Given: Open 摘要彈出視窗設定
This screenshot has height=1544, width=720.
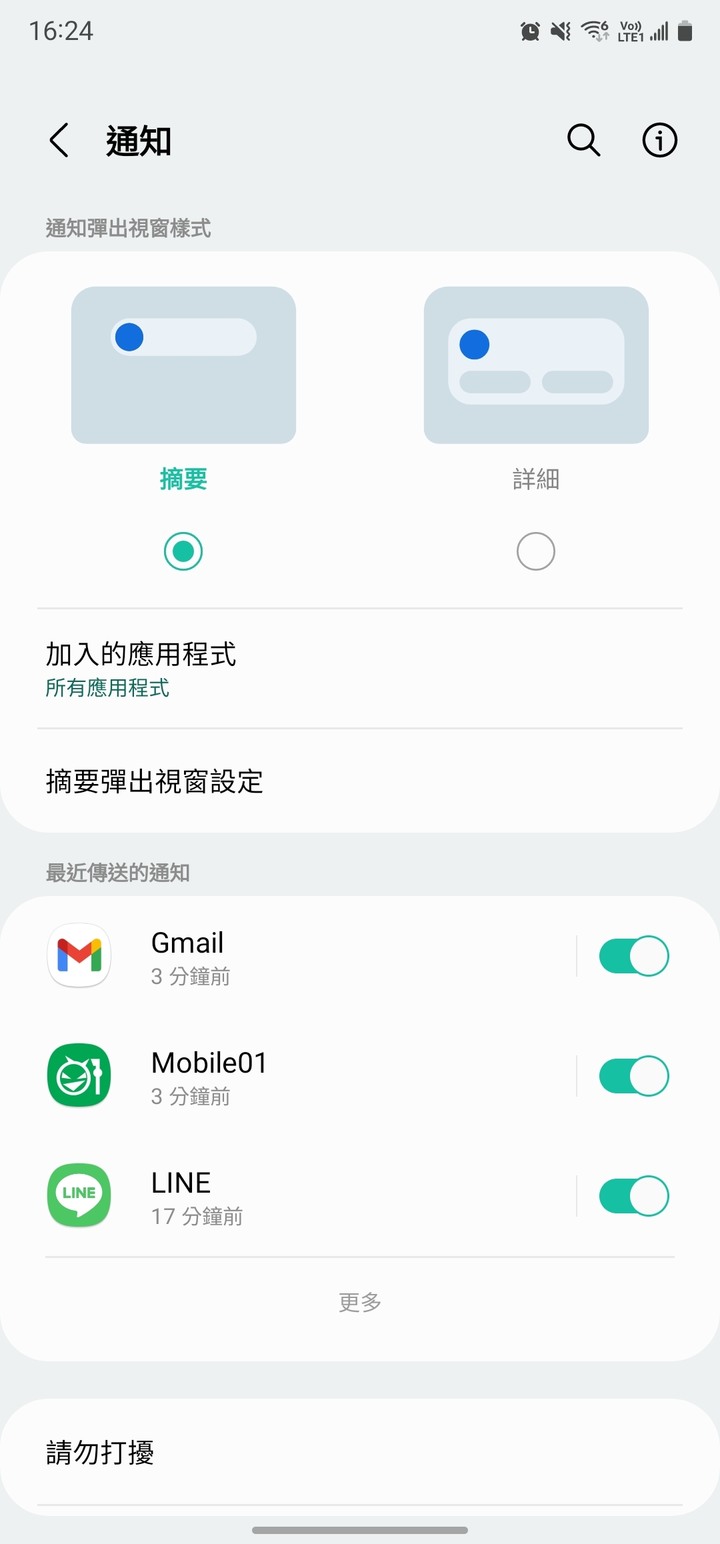Looking at the screenshot, I should pyautogui.click(x=360, y=781).
